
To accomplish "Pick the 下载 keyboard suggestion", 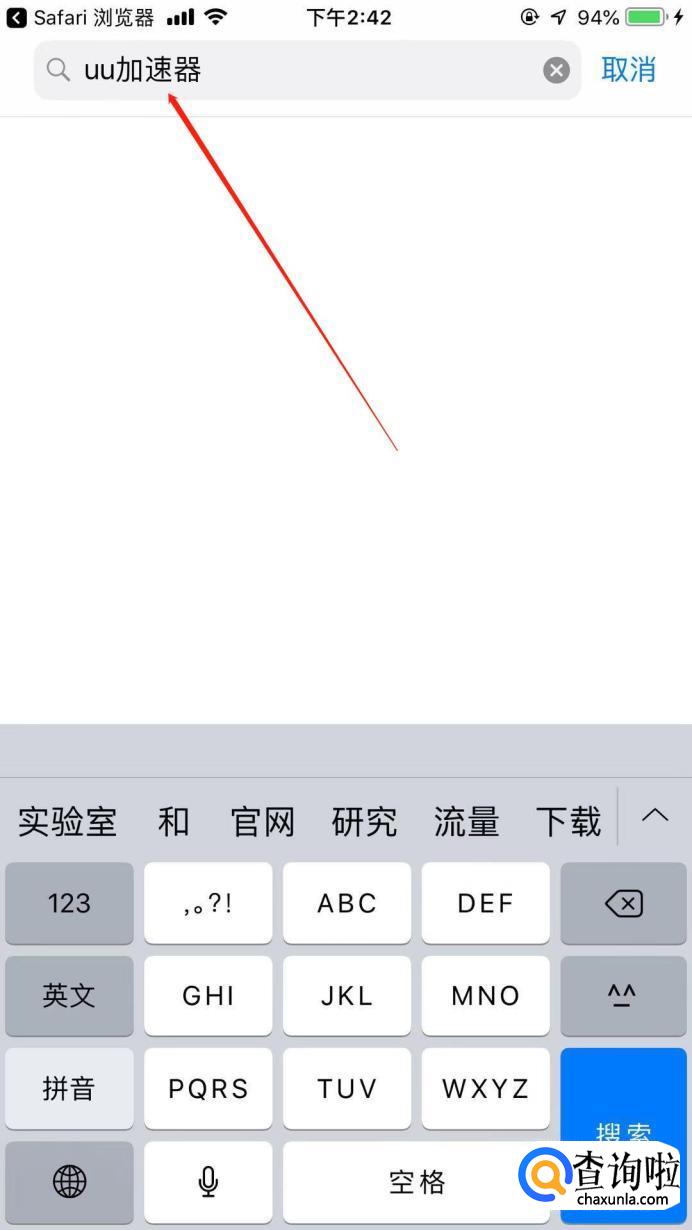I will (568, 822).
